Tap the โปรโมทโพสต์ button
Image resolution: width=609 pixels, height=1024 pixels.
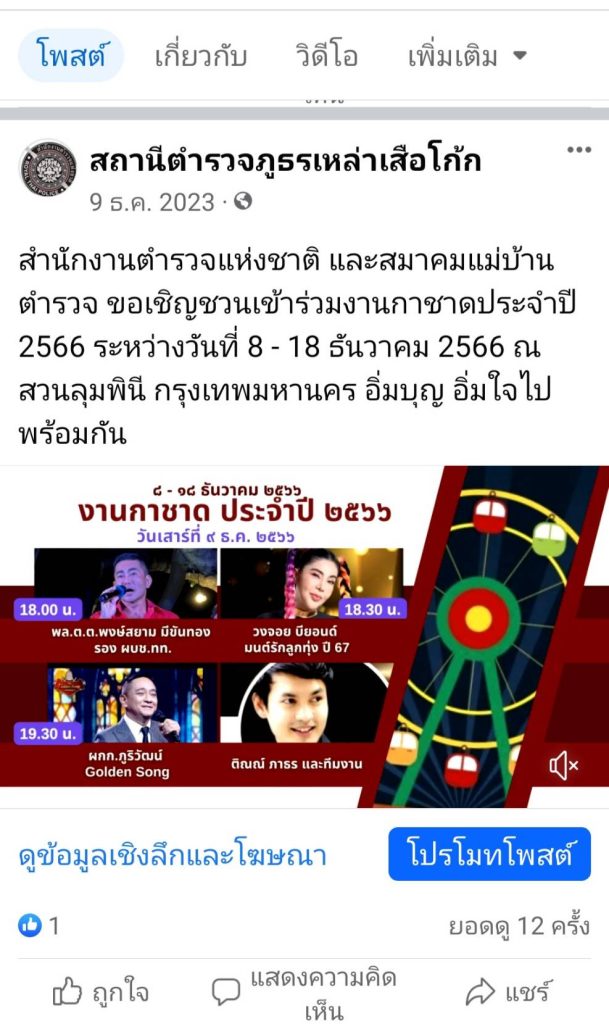[x=489, y=854]
